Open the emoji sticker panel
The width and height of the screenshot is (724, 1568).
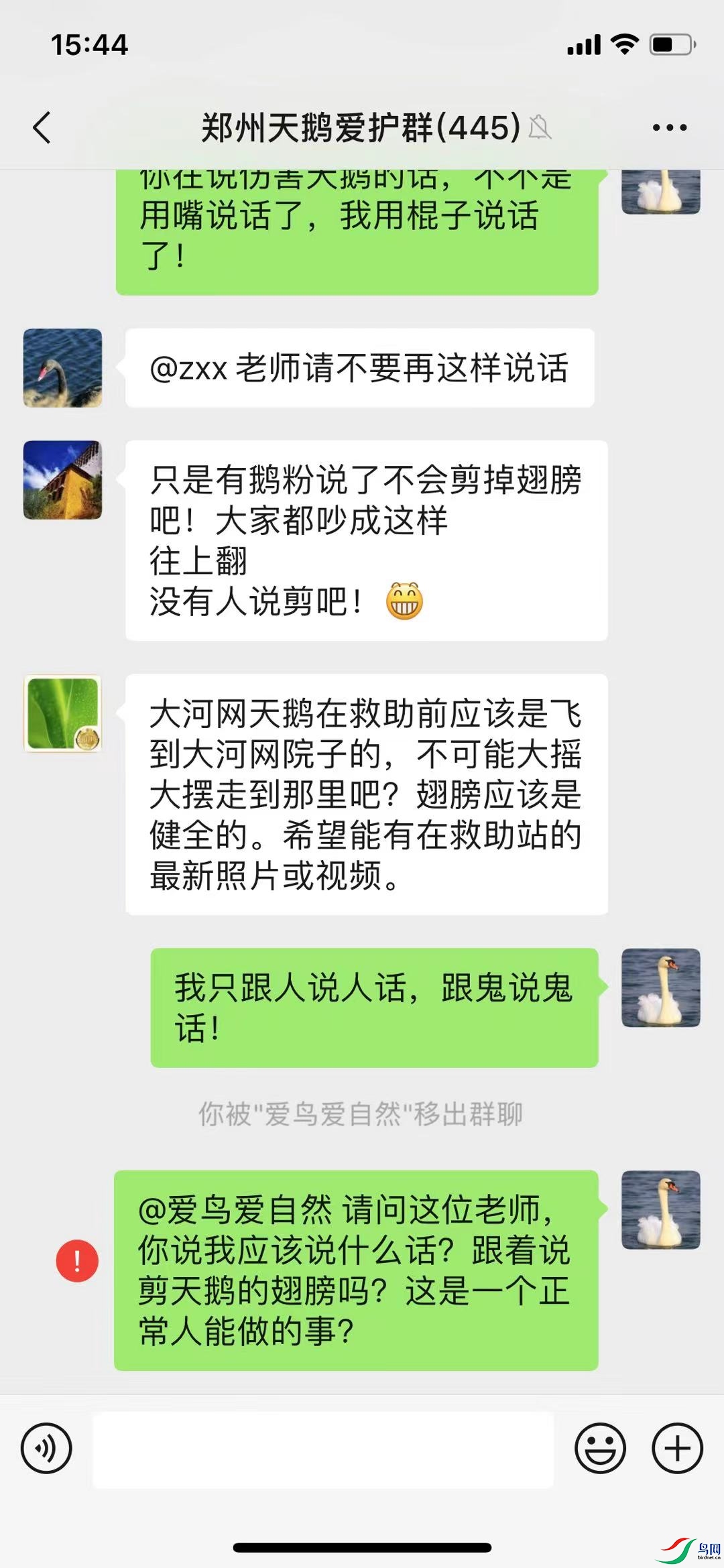(600, 1448)
